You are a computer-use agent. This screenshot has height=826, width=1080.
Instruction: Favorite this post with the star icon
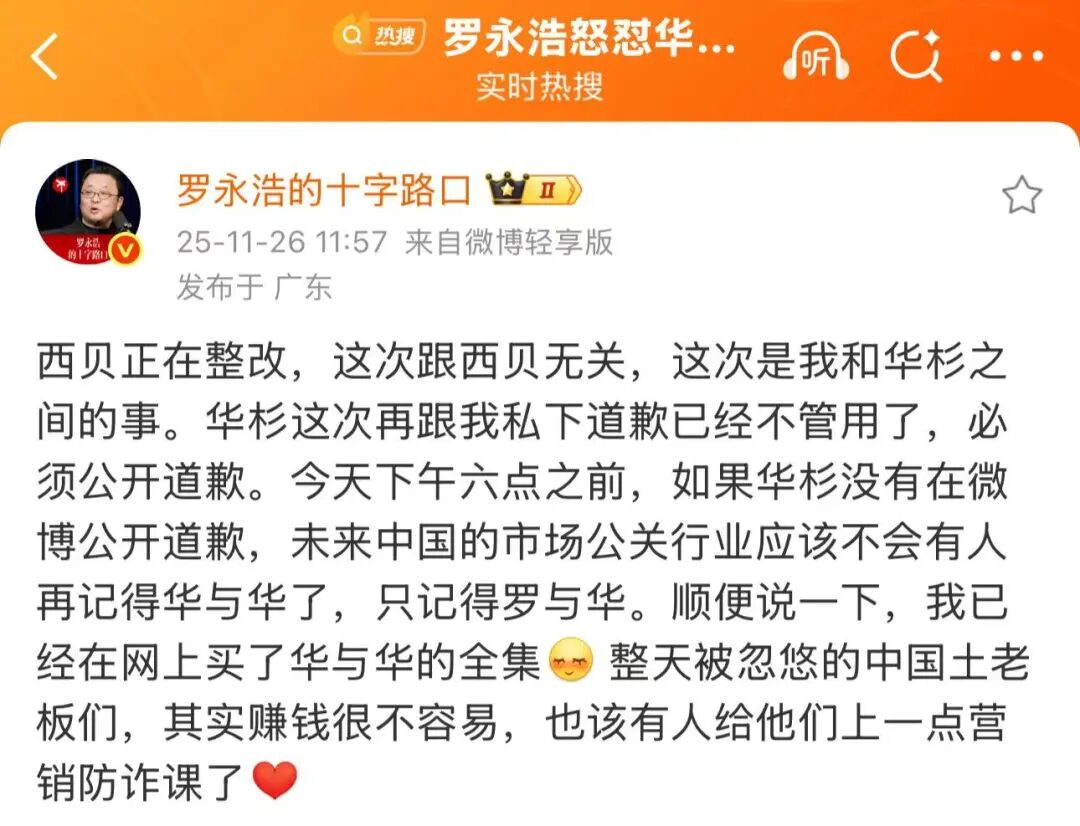click(x=1021, y=196)
